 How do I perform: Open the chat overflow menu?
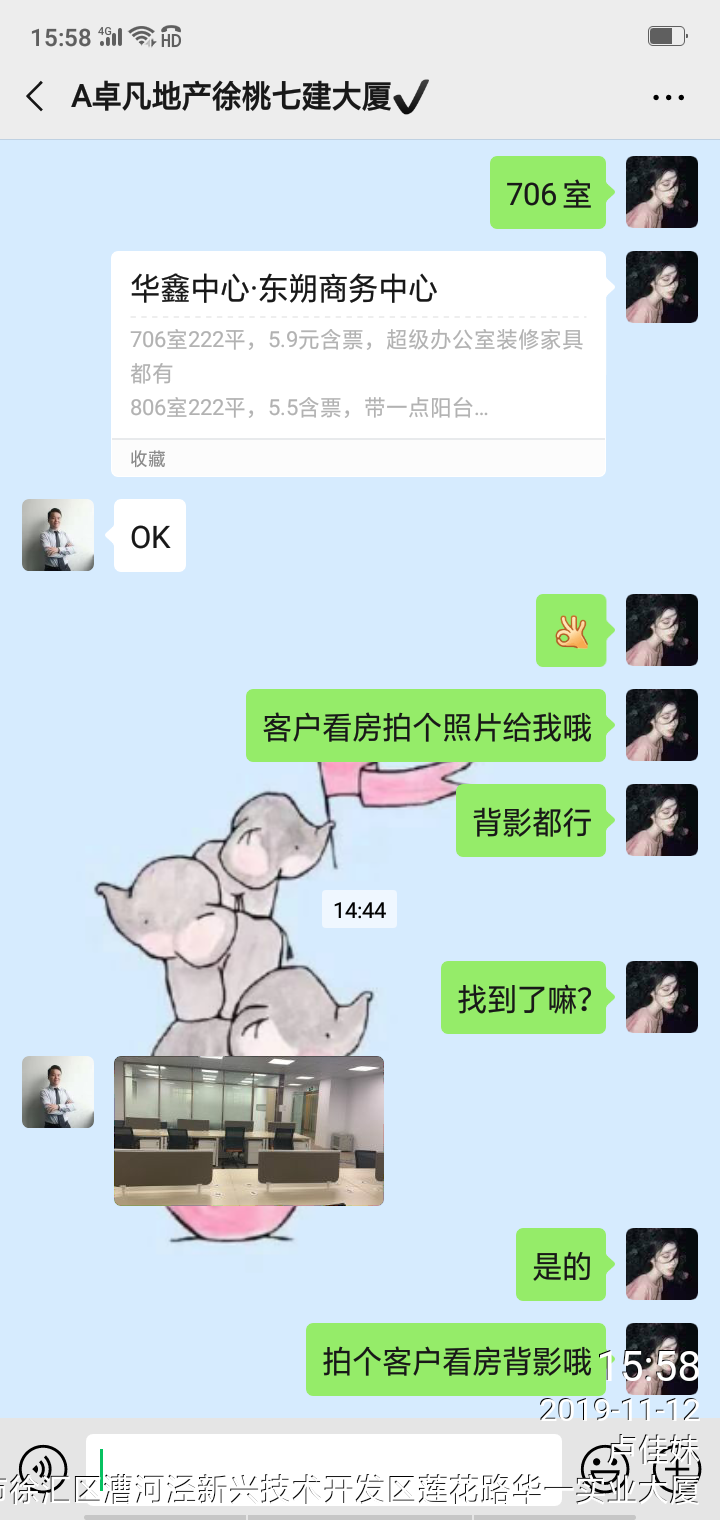[x=668, y=97]
